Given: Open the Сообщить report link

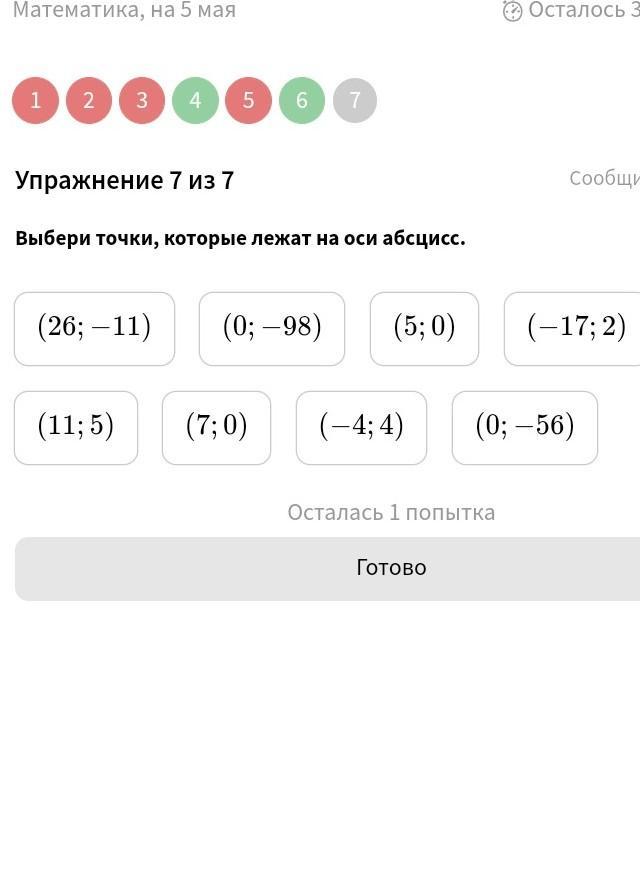Looking at the screenshot, I should pos(604,178).
